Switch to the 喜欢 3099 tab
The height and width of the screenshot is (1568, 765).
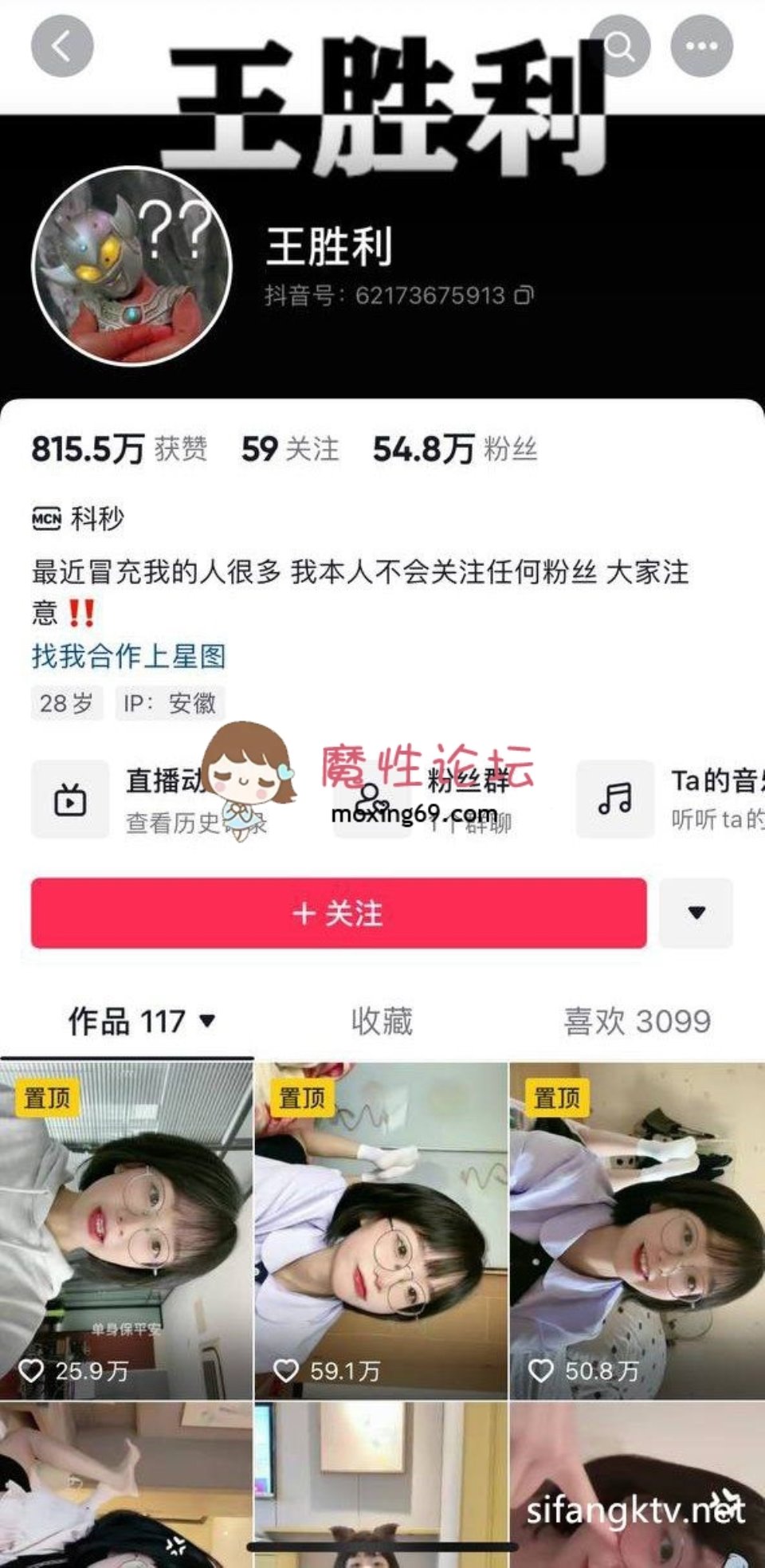pos(637,1021)
